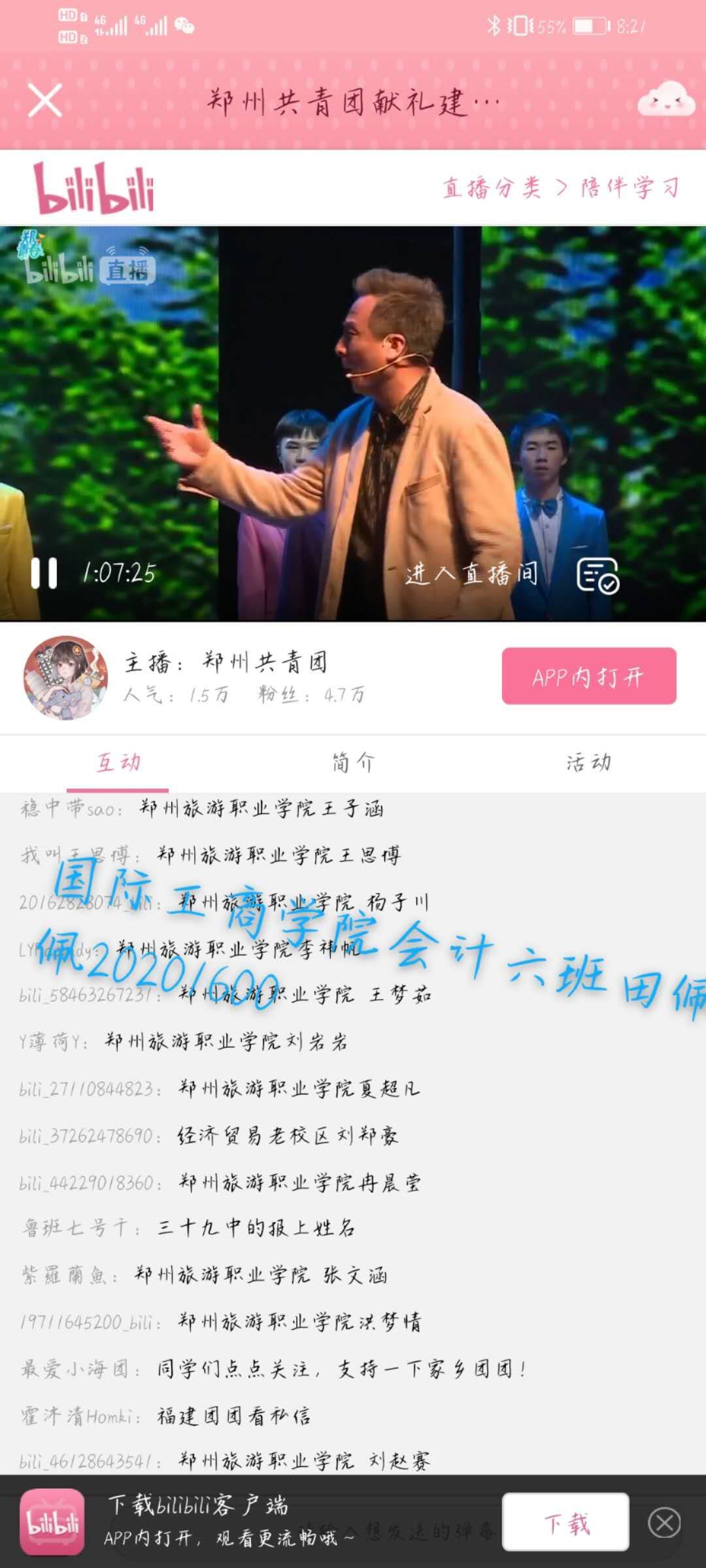Image resolution: width=706 pixels, height=1568 pixels.
Task: Tap the bilibili logo
Action: coord(94,188)
